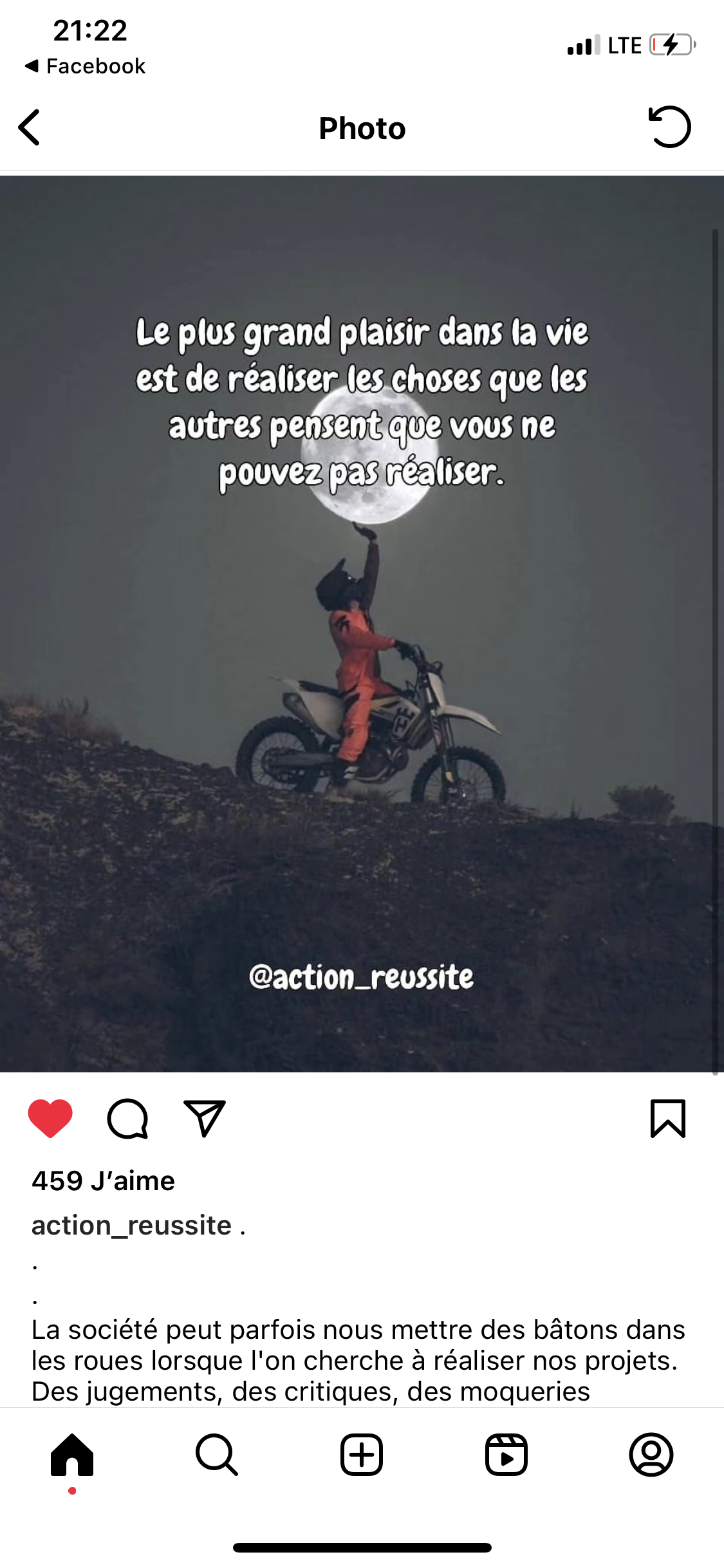Open the Reels tab

coord(506,1455)
